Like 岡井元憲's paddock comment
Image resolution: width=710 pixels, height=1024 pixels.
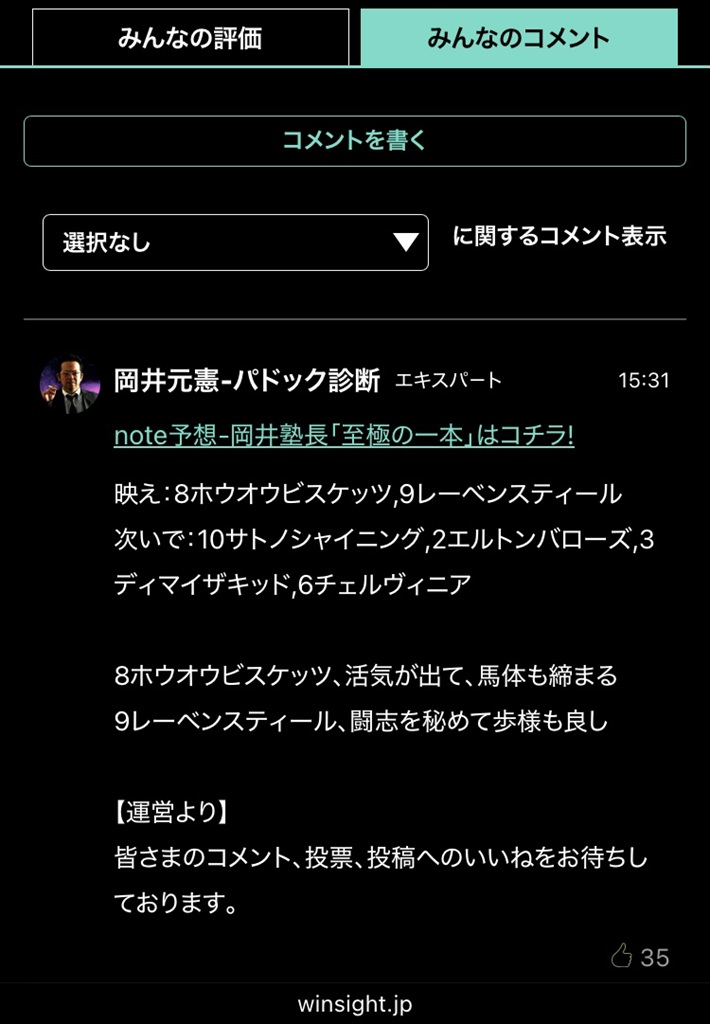(x=623, y=957)
